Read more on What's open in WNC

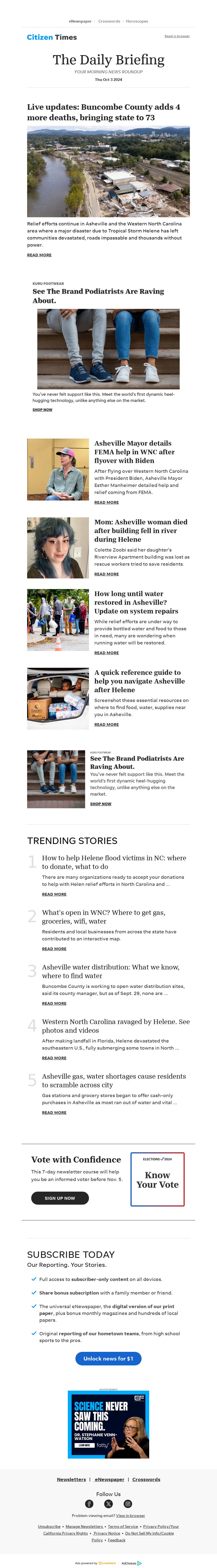[54, 949]
